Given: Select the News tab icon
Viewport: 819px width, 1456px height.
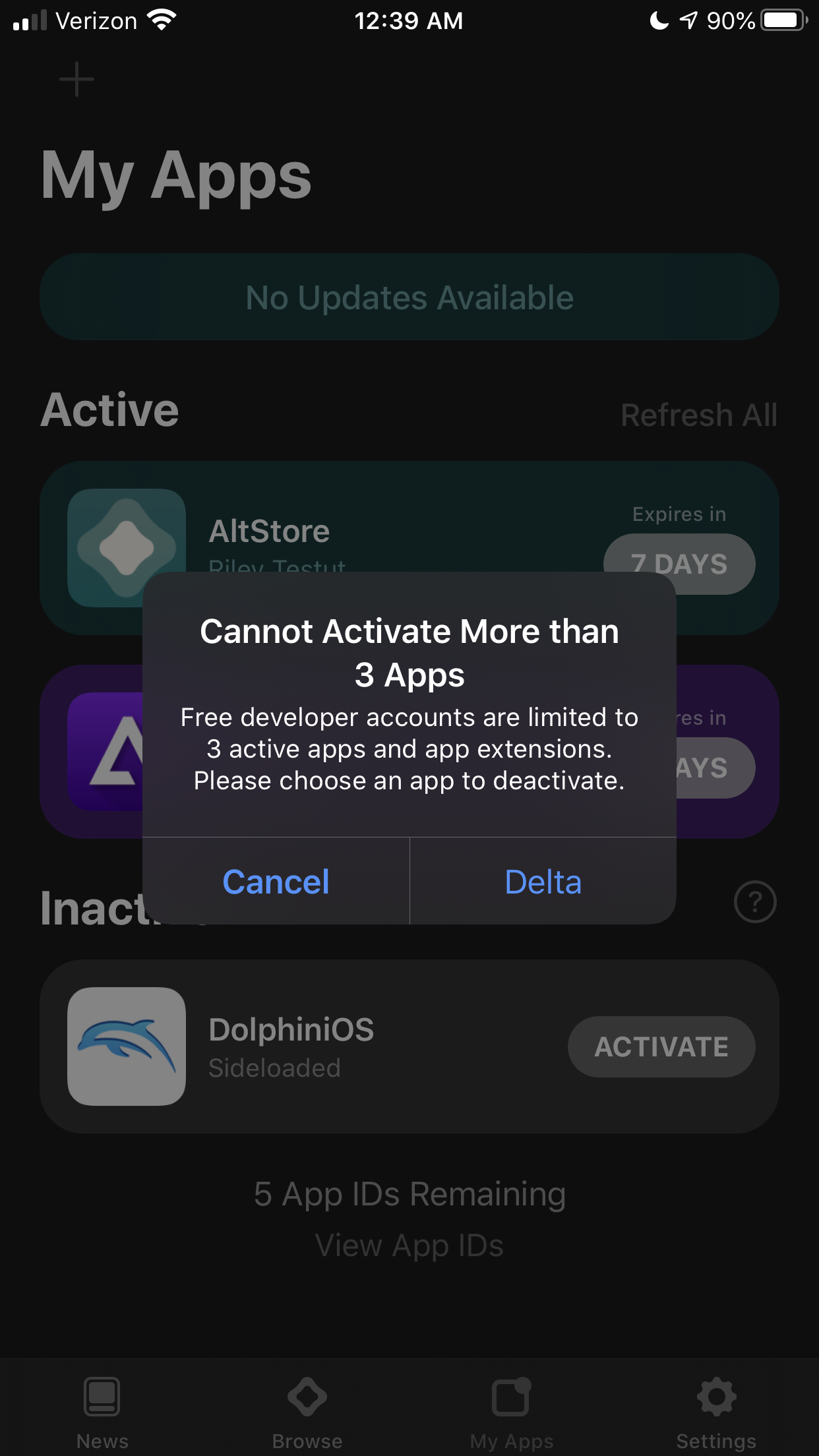Looking at the screenshot, I should (102, 1396).
